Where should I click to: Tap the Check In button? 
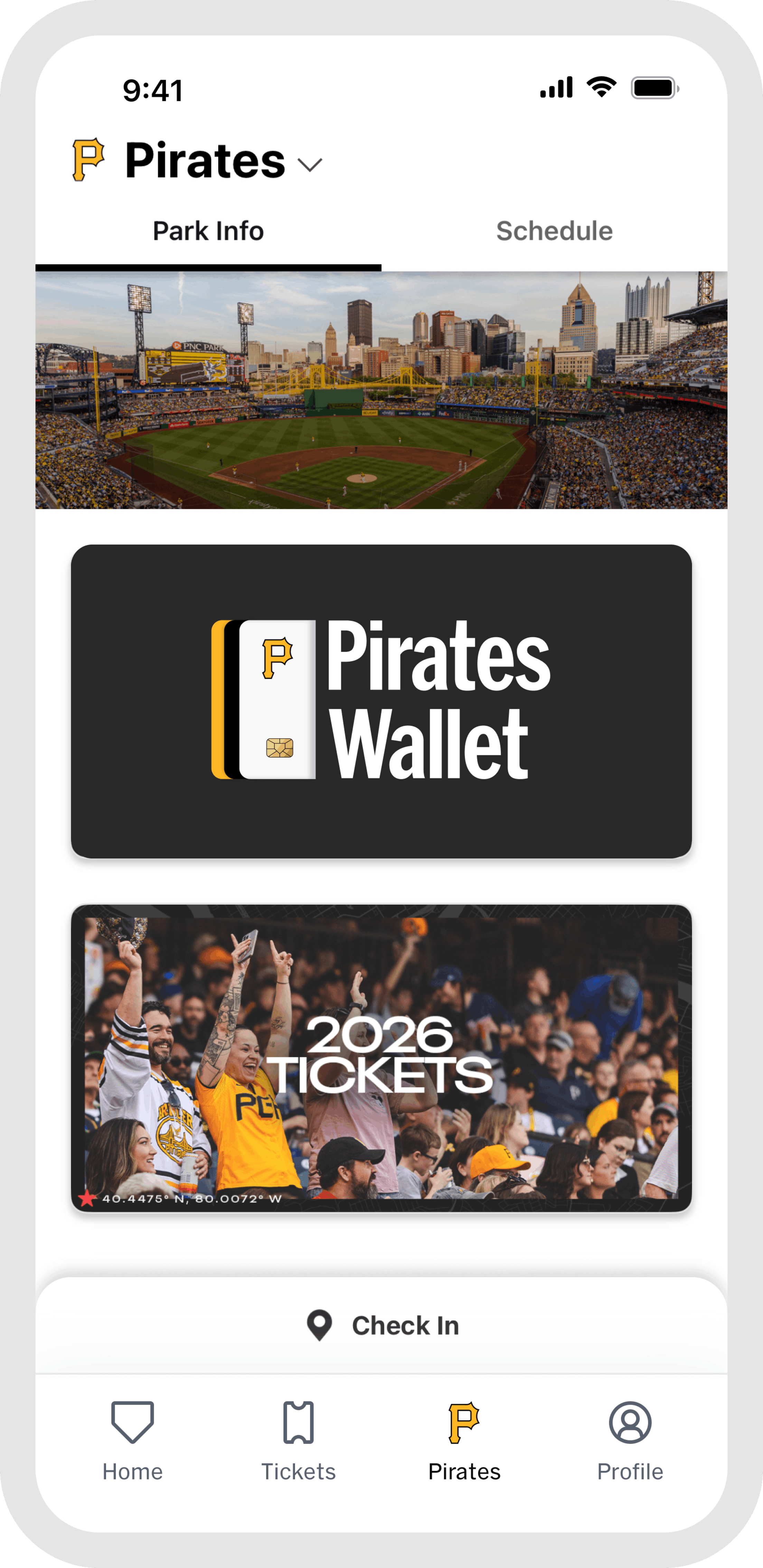pyautogui.click(x=382, y=1324)
